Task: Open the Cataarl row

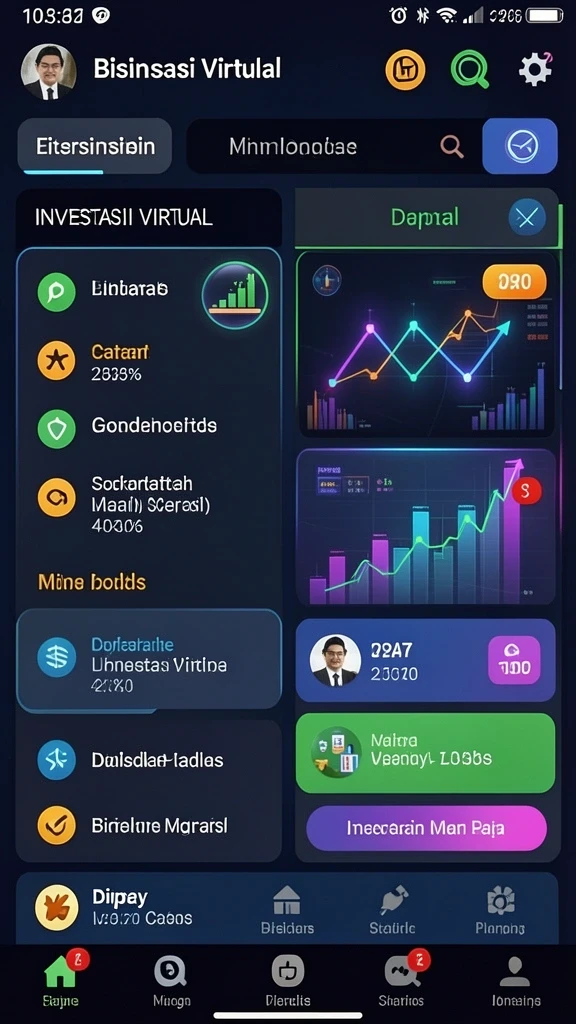Action: click(x=149, y=361)
